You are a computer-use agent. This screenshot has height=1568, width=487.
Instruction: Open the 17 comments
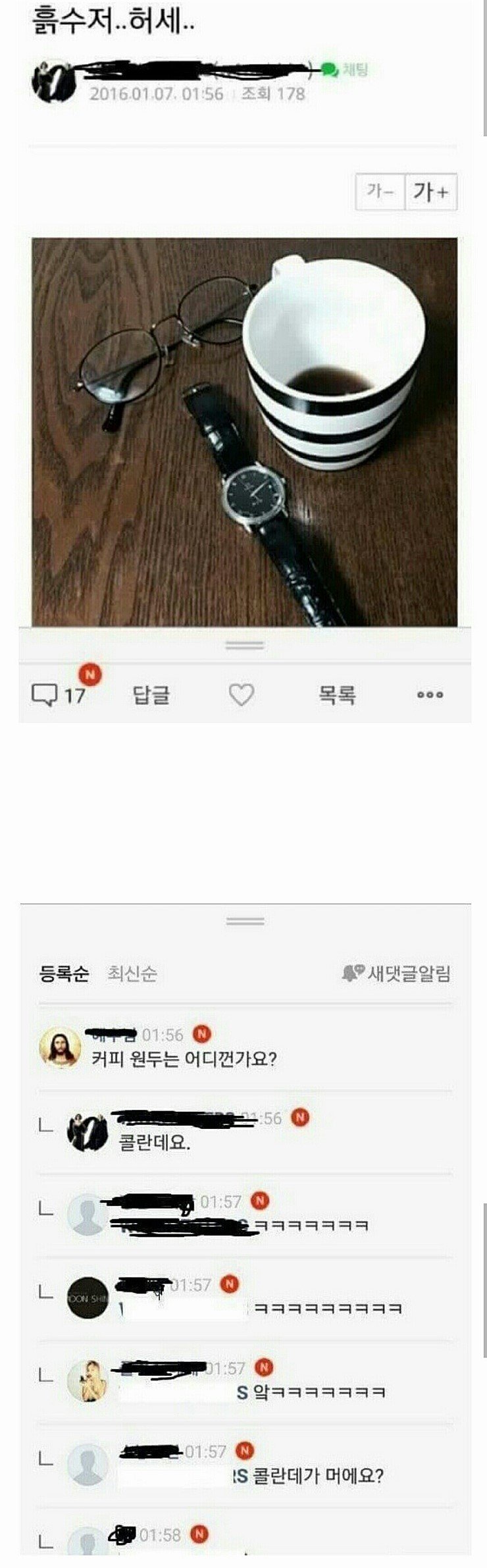[x=60, y=694]
